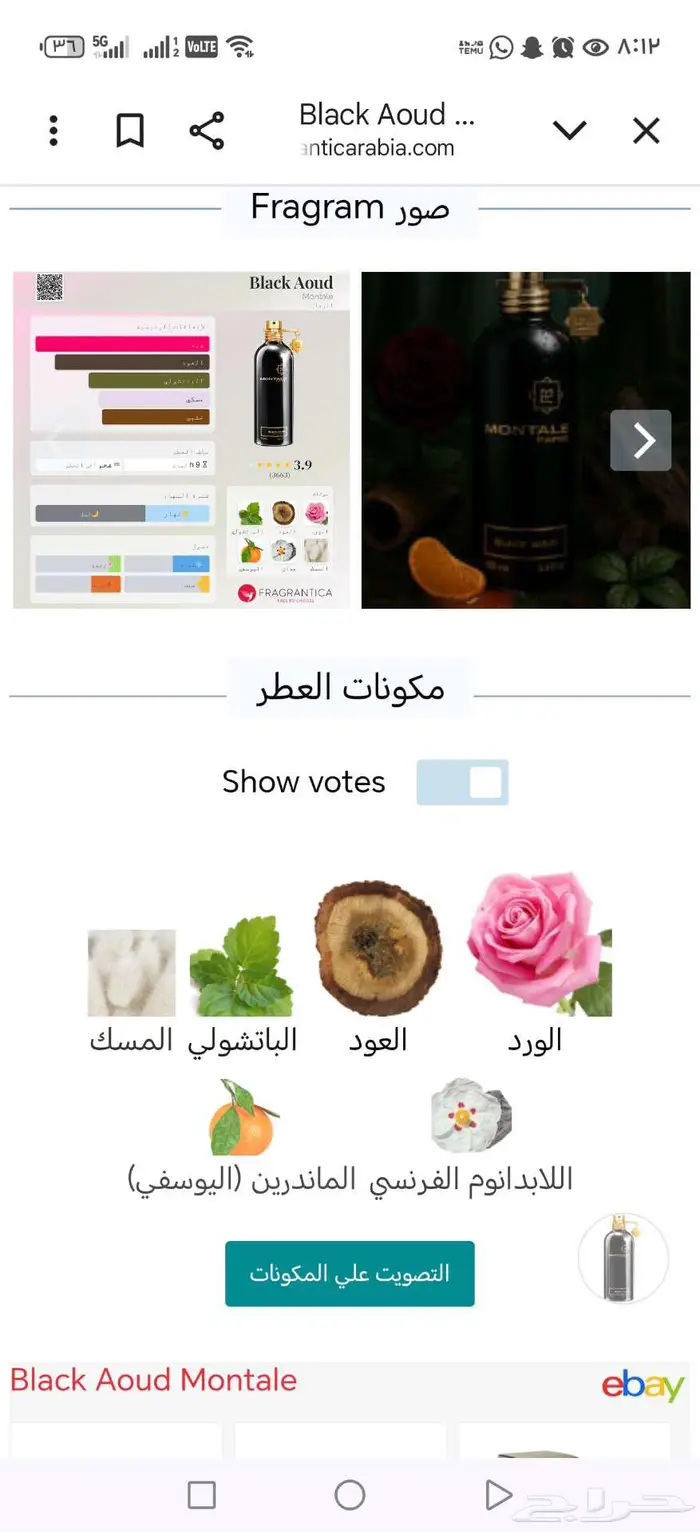
Task: Open the browser overflow menu
Action: (54, 131)
